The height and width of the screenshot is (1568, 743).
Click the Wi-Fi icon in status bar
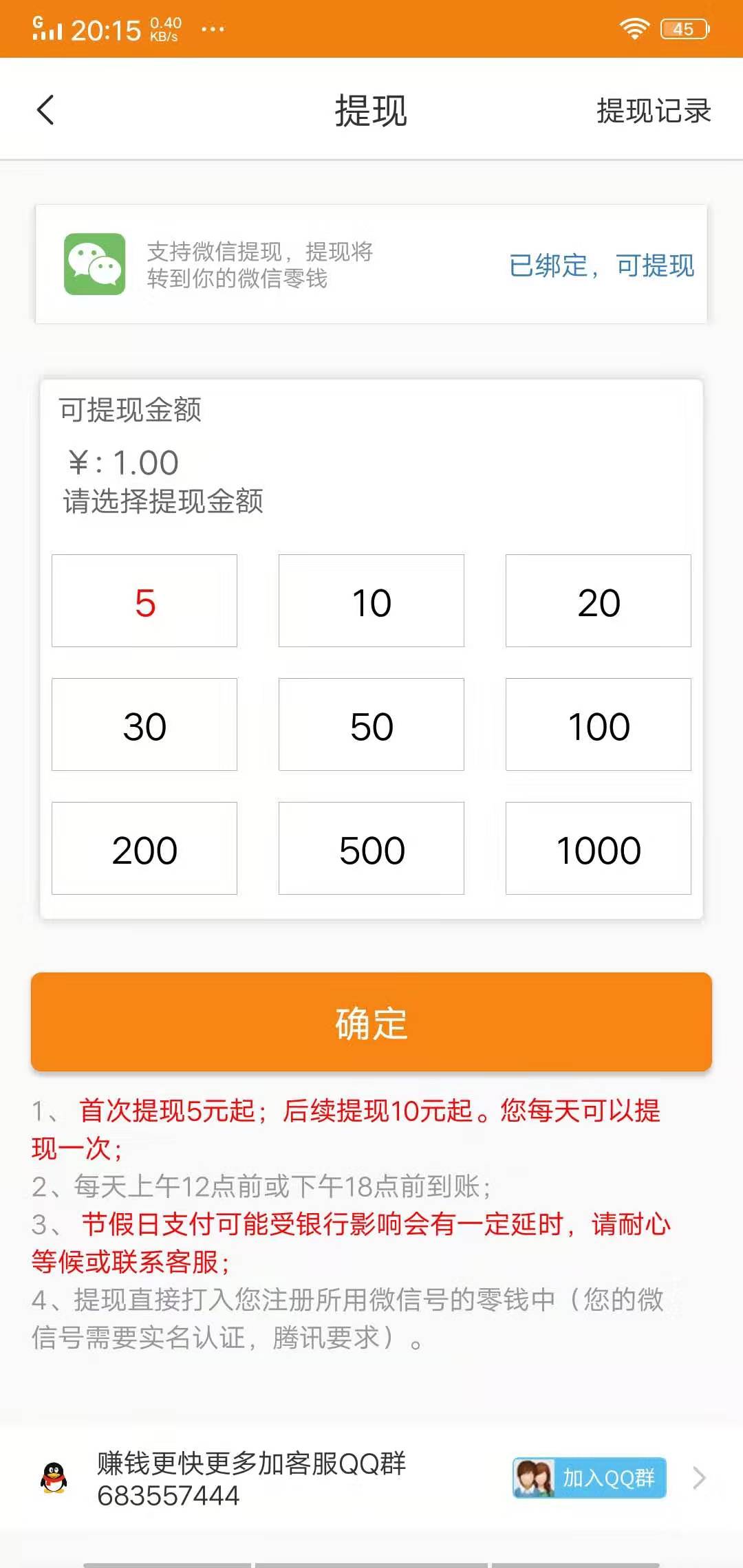(x=634, y=29)
